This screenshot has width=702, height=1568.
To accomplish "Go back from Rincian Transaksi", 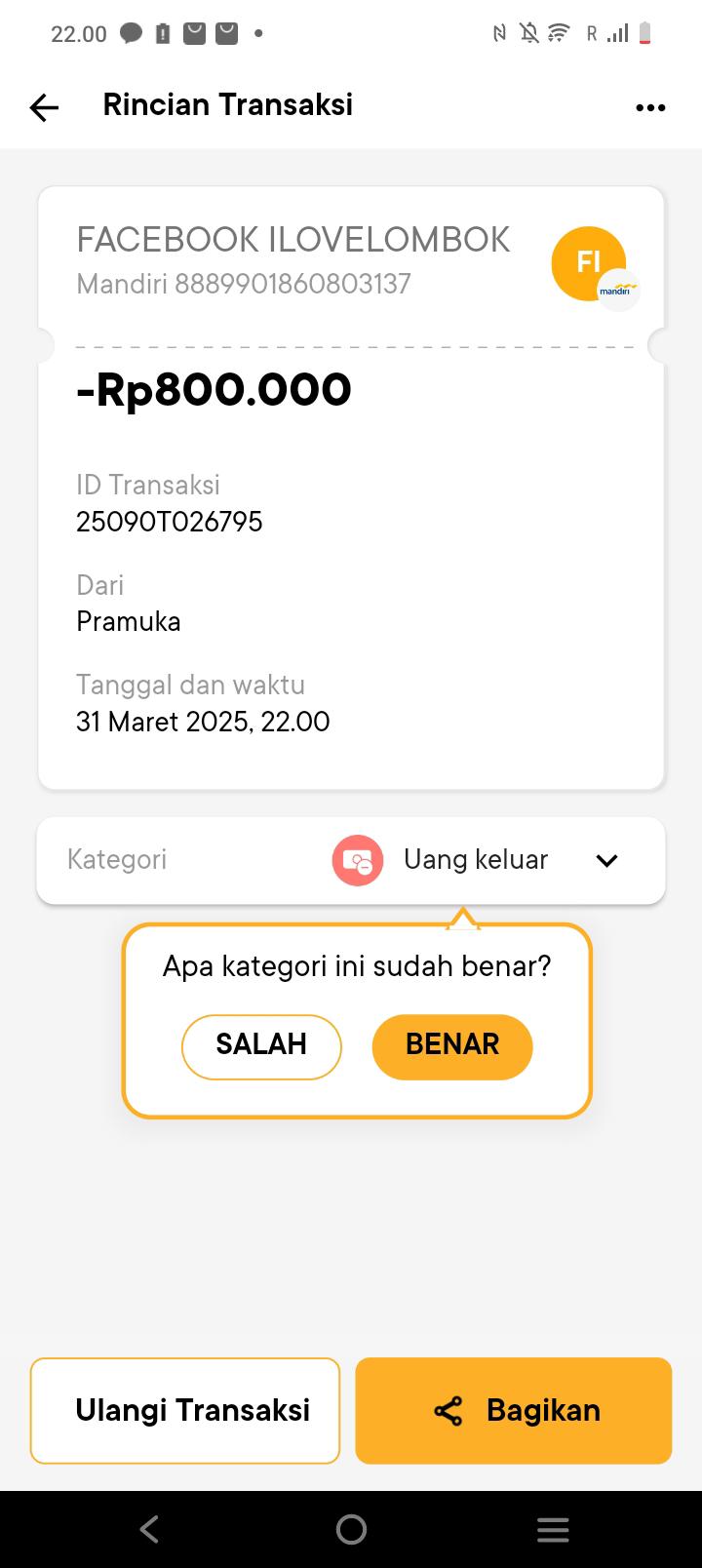I will [x=44, y=106].
